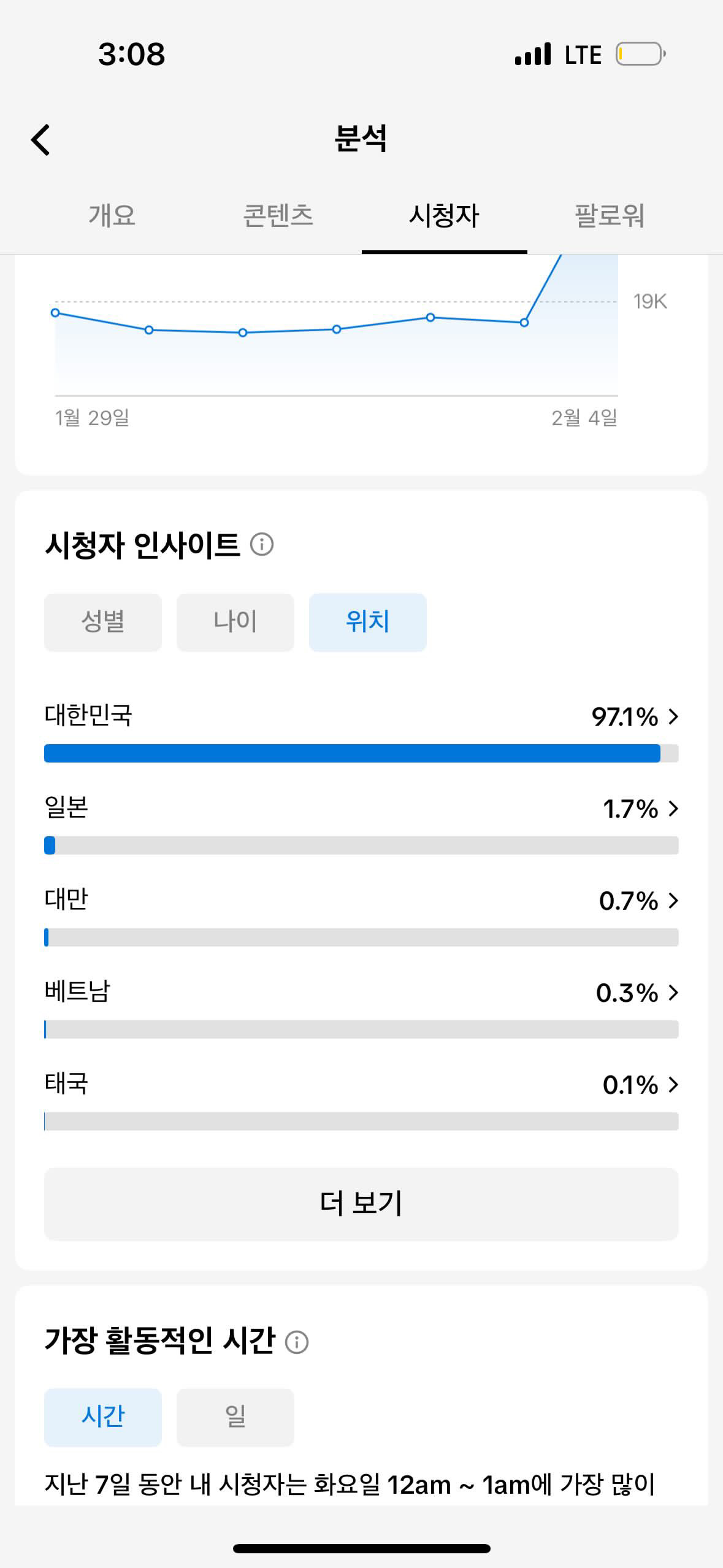Tap the 더 보기 button
The width and height of the screenshot is (723, 1568).
coord(361,1204)
